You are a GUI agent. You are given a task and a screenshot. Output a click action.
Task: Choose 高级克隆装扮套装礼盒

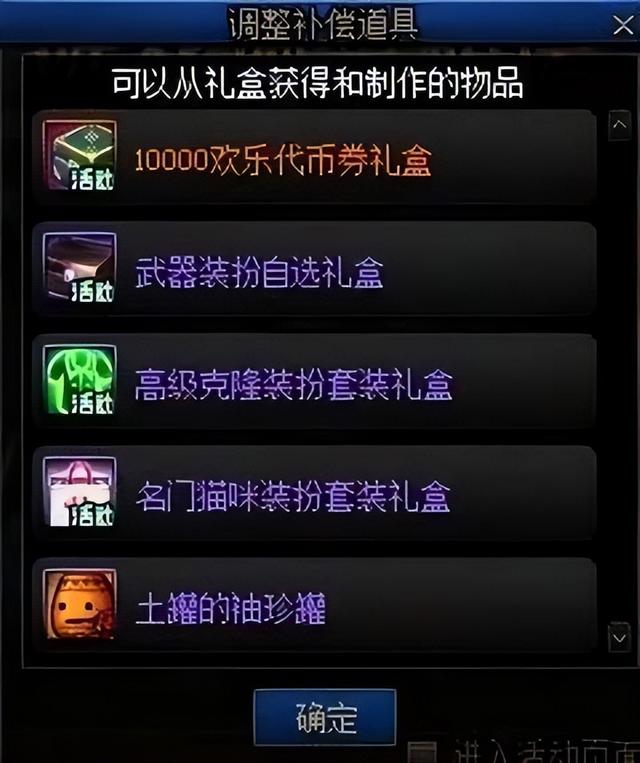click(315, 383)
